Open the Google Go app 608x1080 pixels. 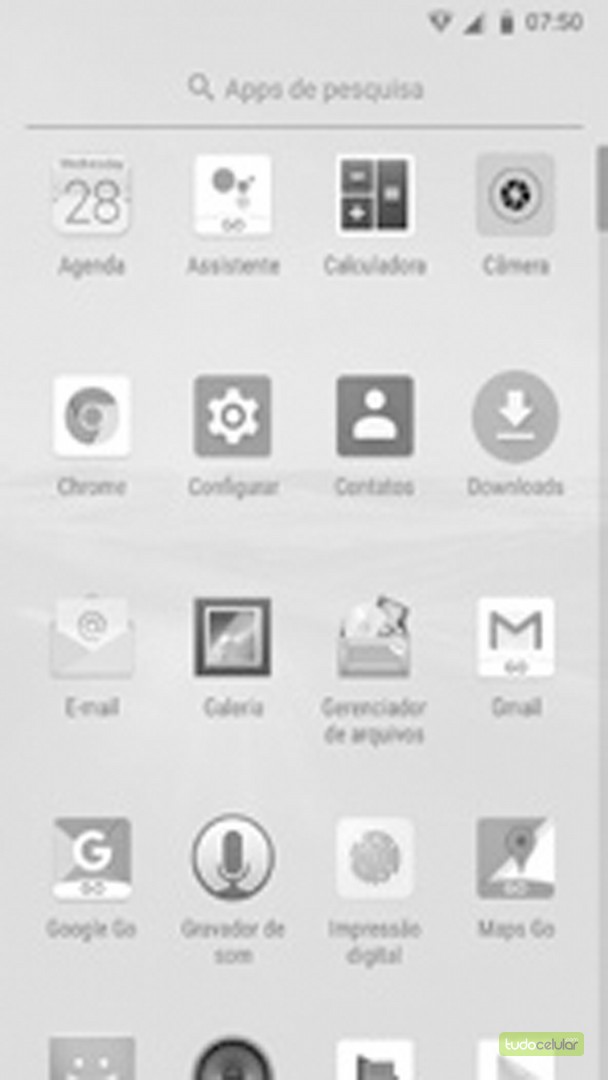91,858
